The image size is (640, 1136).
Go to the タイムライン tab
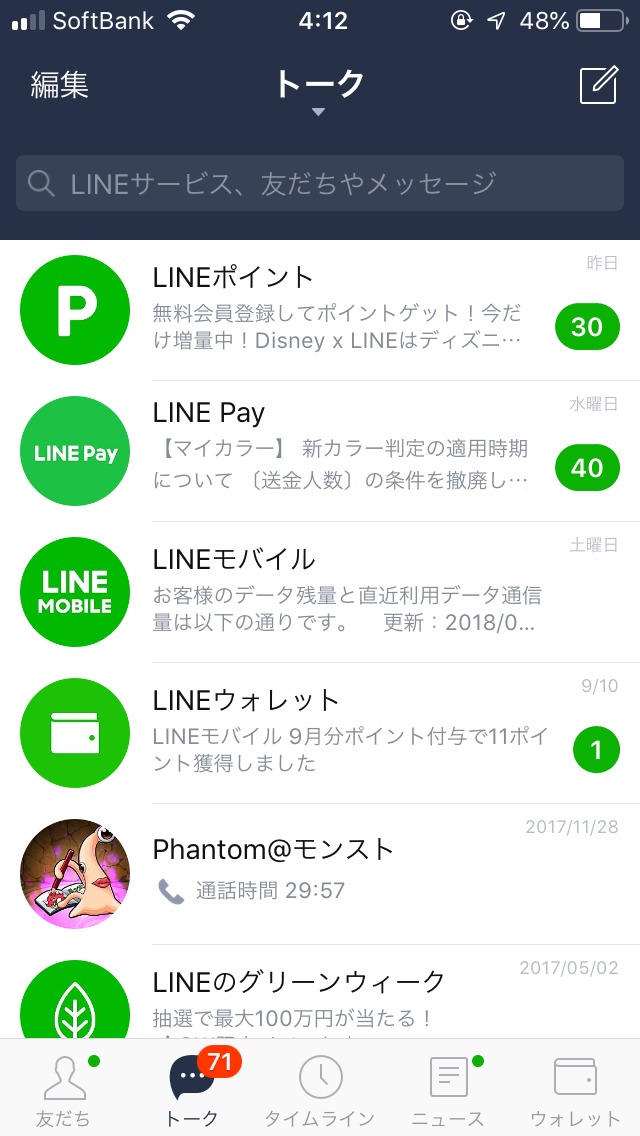tap(320, 1090)
